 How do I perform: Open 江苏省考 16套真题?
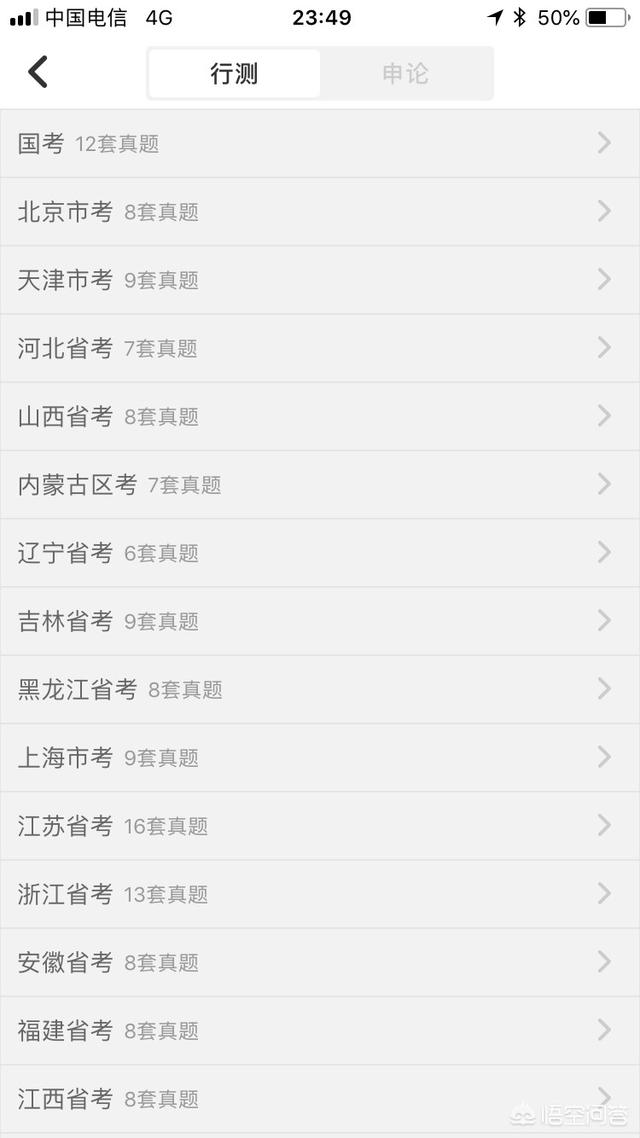320,826
